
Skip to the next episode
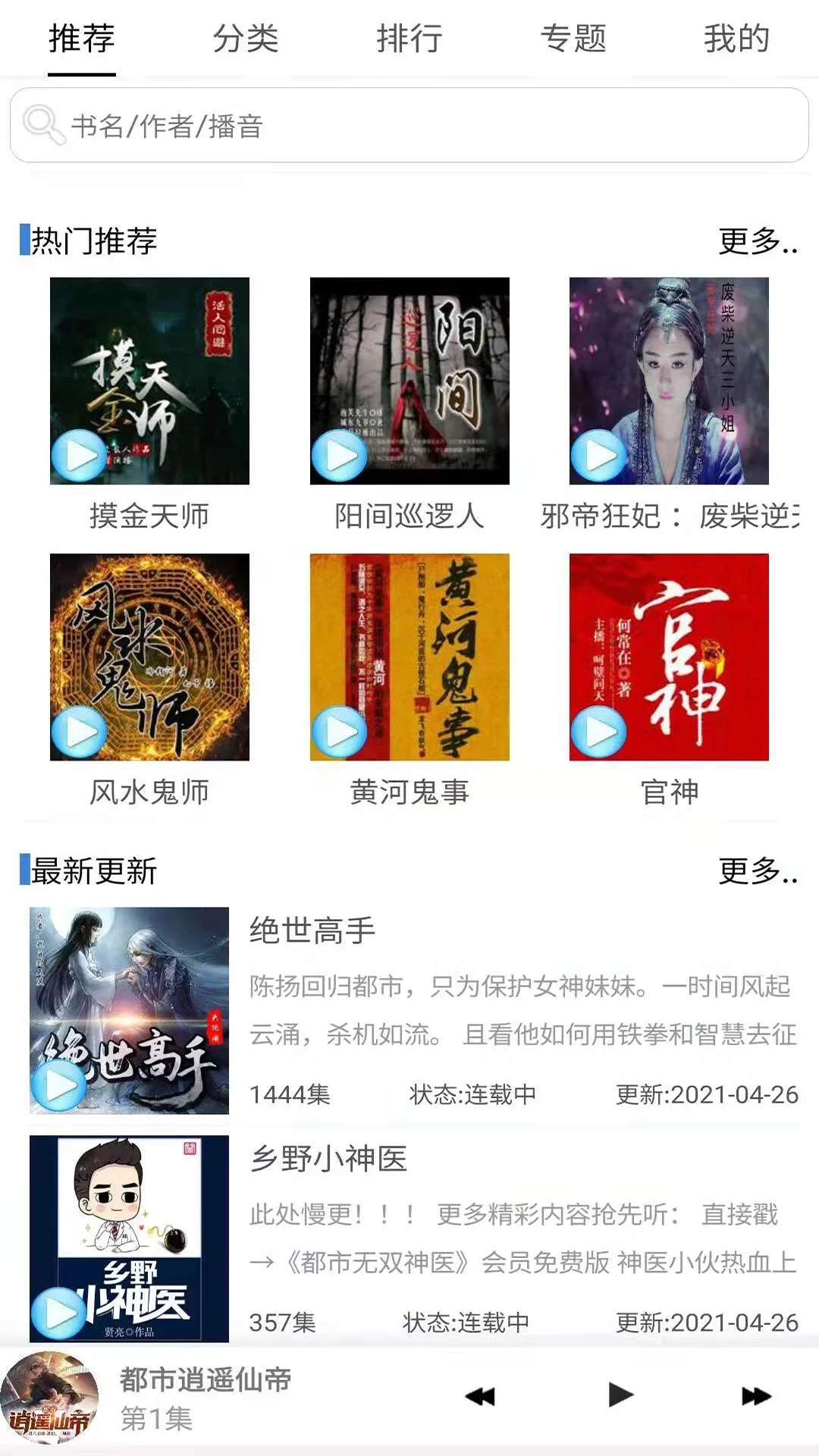(756, 1396)
